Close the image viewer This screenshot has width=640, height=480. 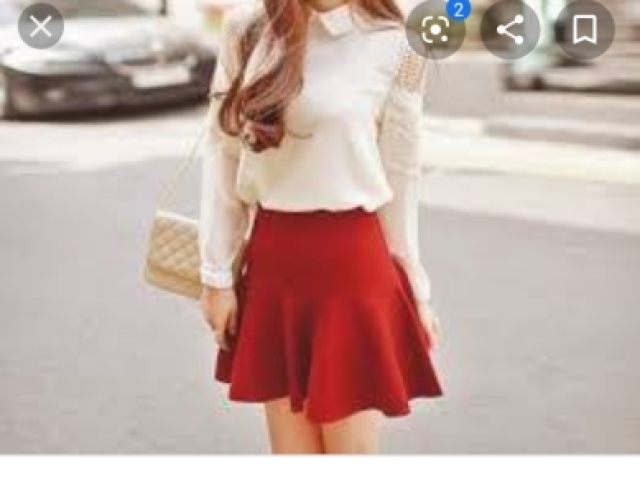[x=41, y=26]
